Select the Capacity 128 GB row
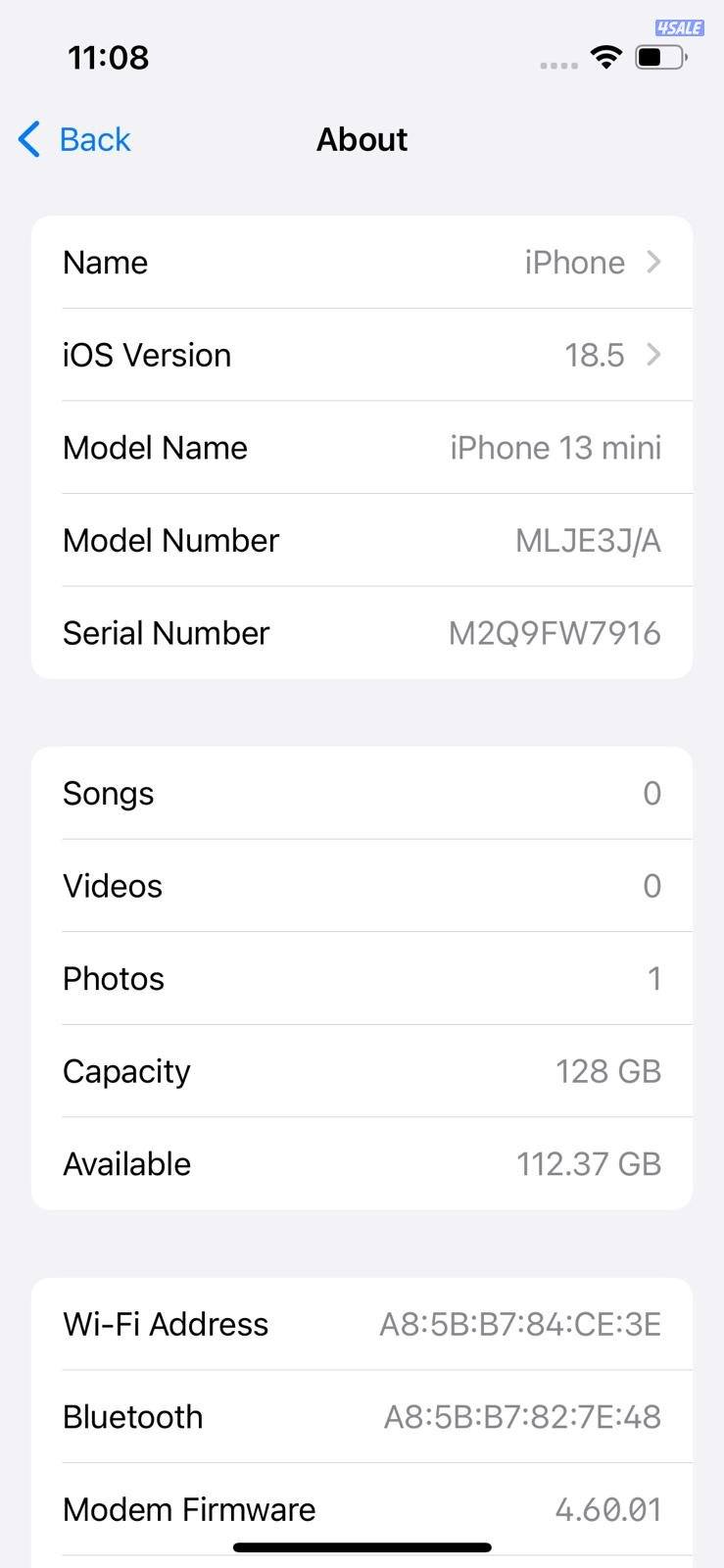724x1568 pixels. [x=362, y=1071]
